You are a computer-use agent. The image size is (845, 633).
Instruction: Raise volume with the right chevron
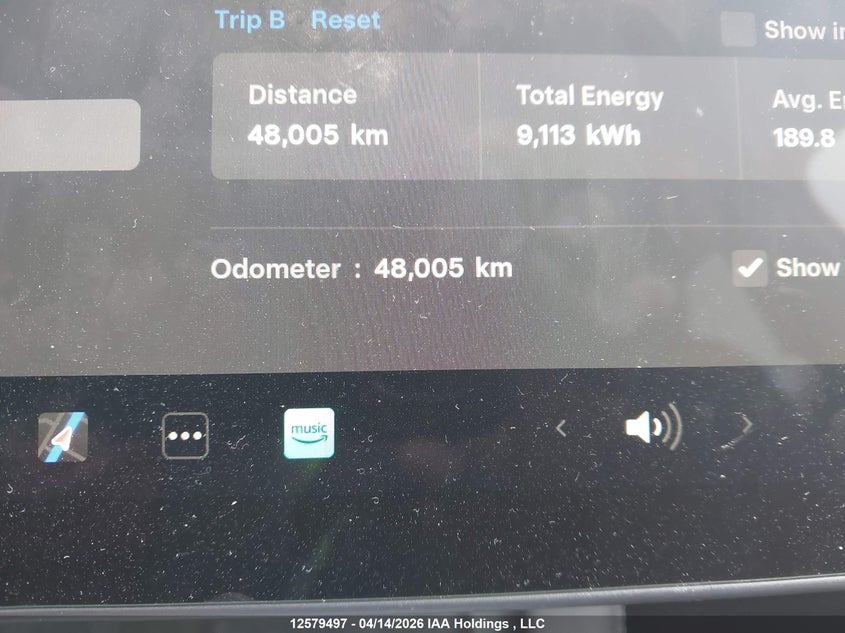click(745, 428)
